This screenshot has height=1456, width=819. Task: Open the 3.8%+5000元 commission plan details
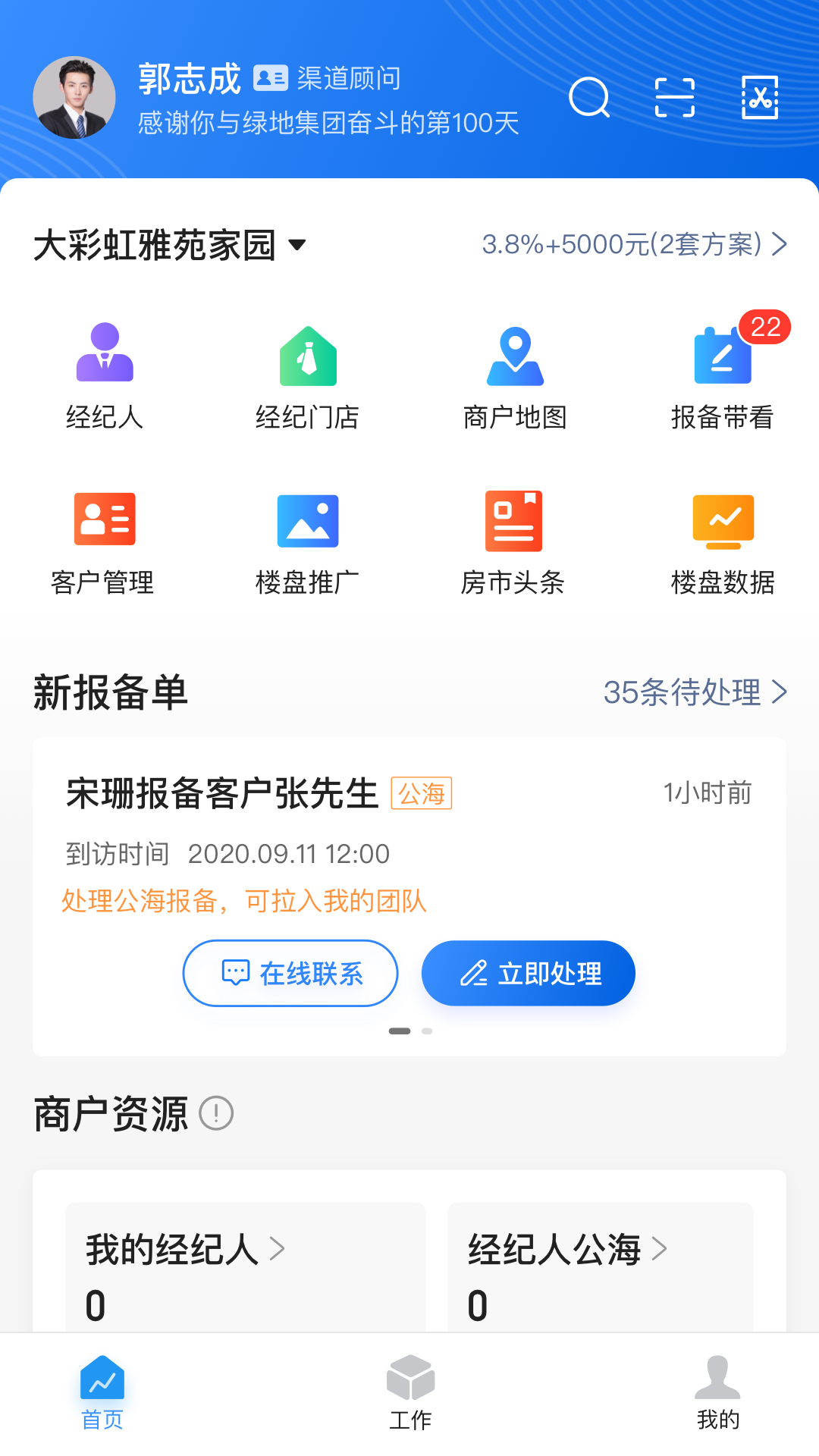[634, 243]
